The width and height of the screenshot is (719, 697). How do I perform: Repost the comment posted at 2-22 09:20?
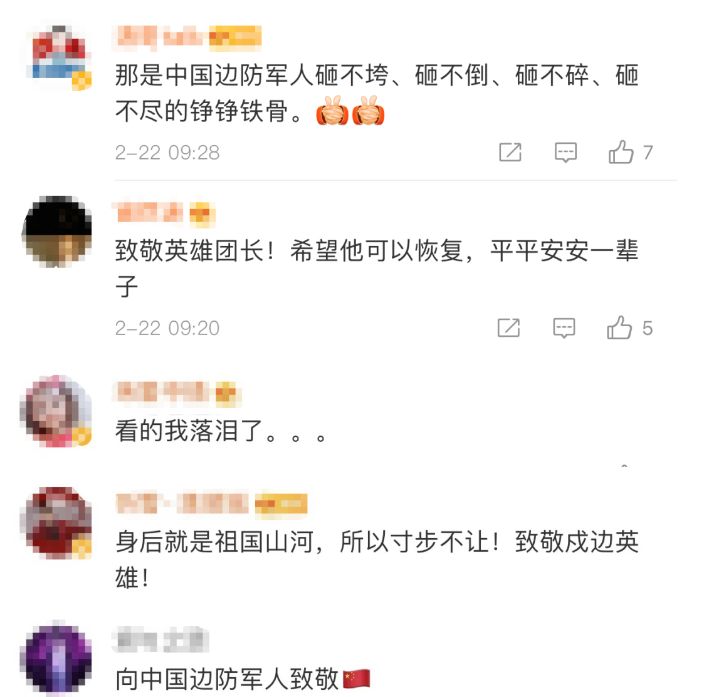click(509, 328)
